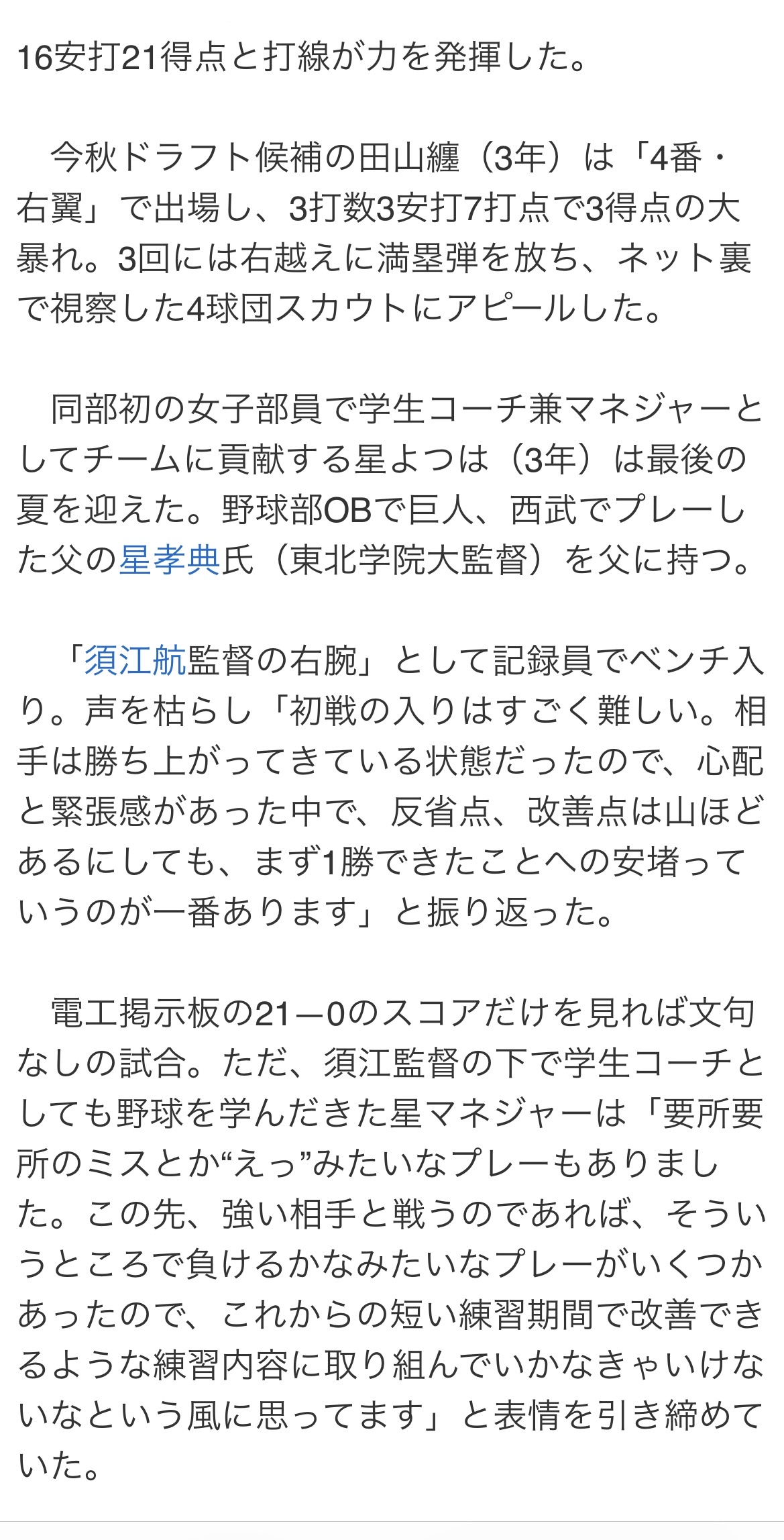The image size is (784, 1540).
Task: Open the 須江航 link
Action: click(x=135, y=661)
